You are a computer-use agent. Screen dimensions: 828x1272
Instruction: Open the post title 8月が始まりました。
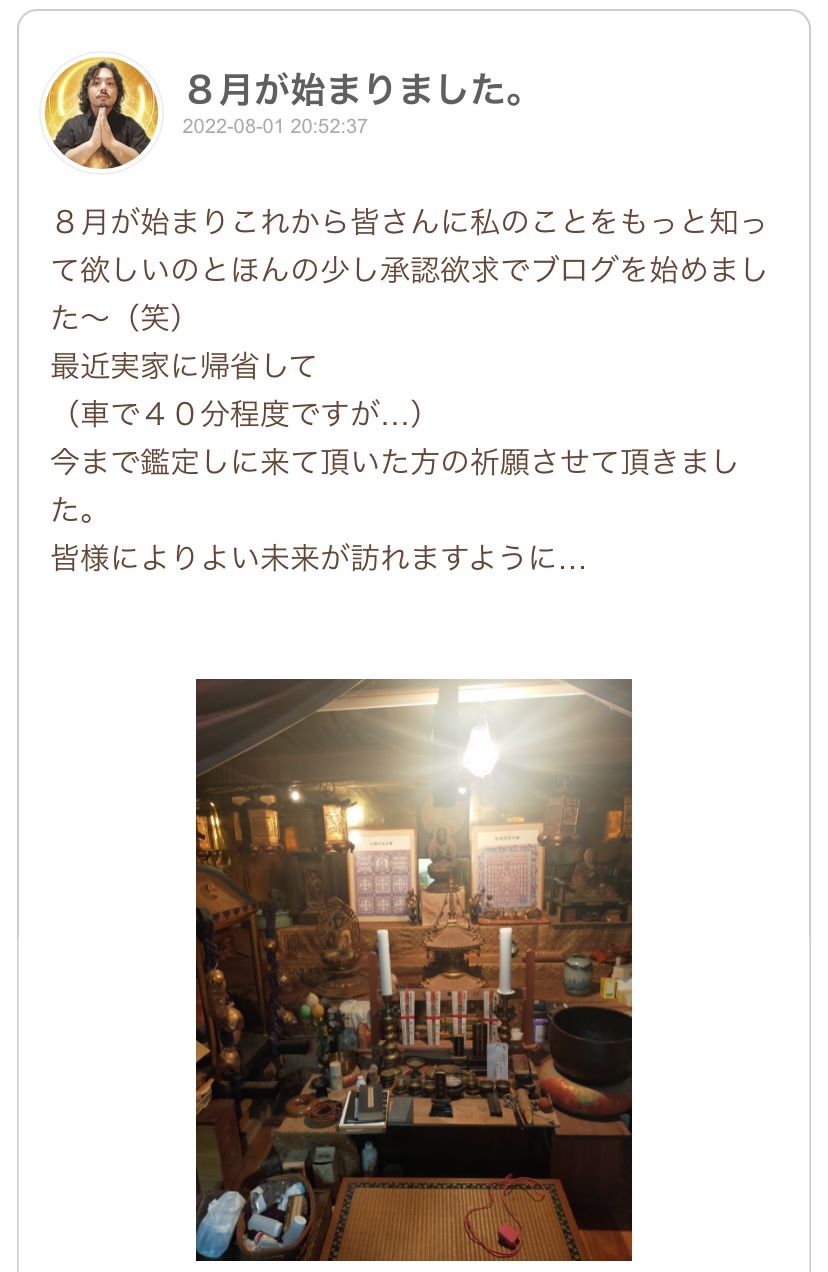356,91
